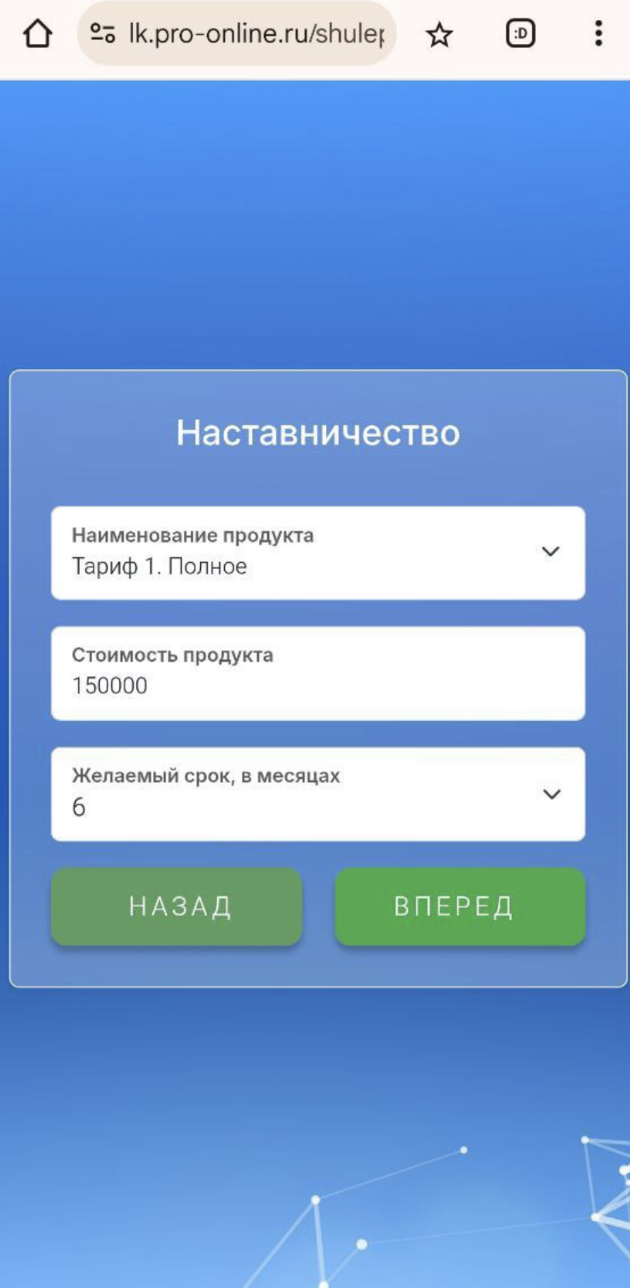The height and width of the screenshot is (1288, 630).
Task: Expand the Наименование продукта dropdown
Action: 318,552
